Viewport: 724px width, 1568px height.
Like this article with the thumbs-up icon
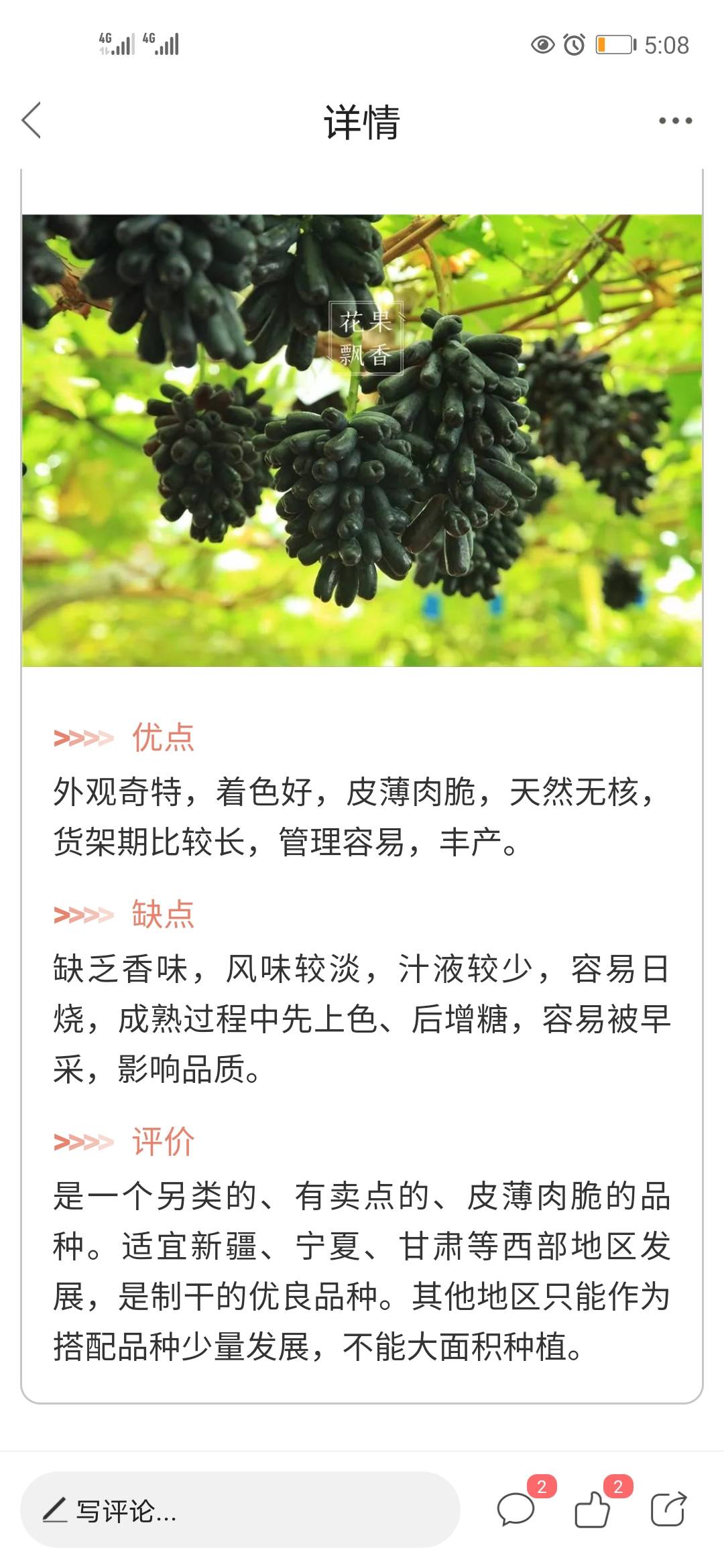click(592, 1510)
